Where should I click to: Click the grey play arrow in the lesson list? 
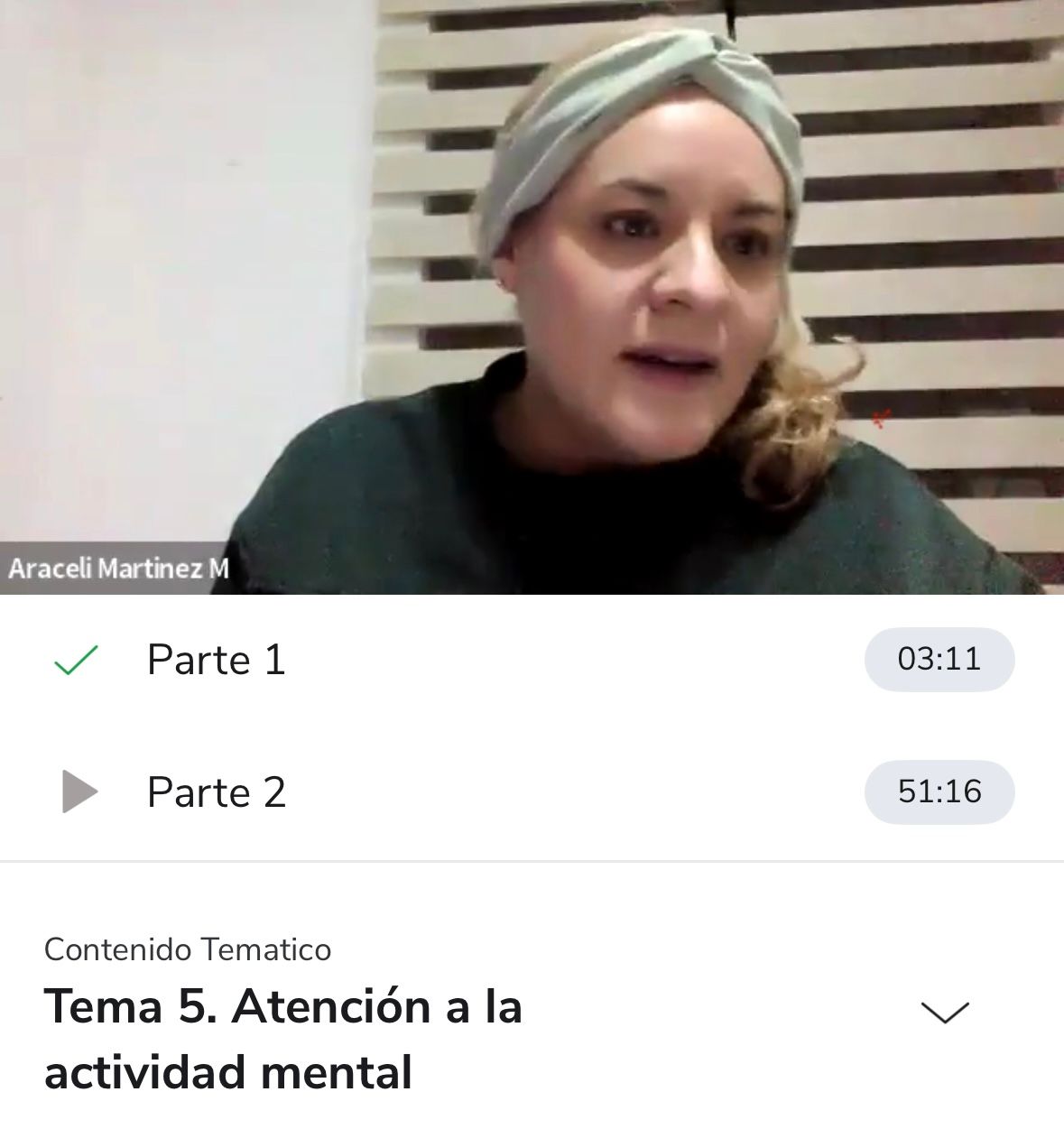(x=79, y=790)
